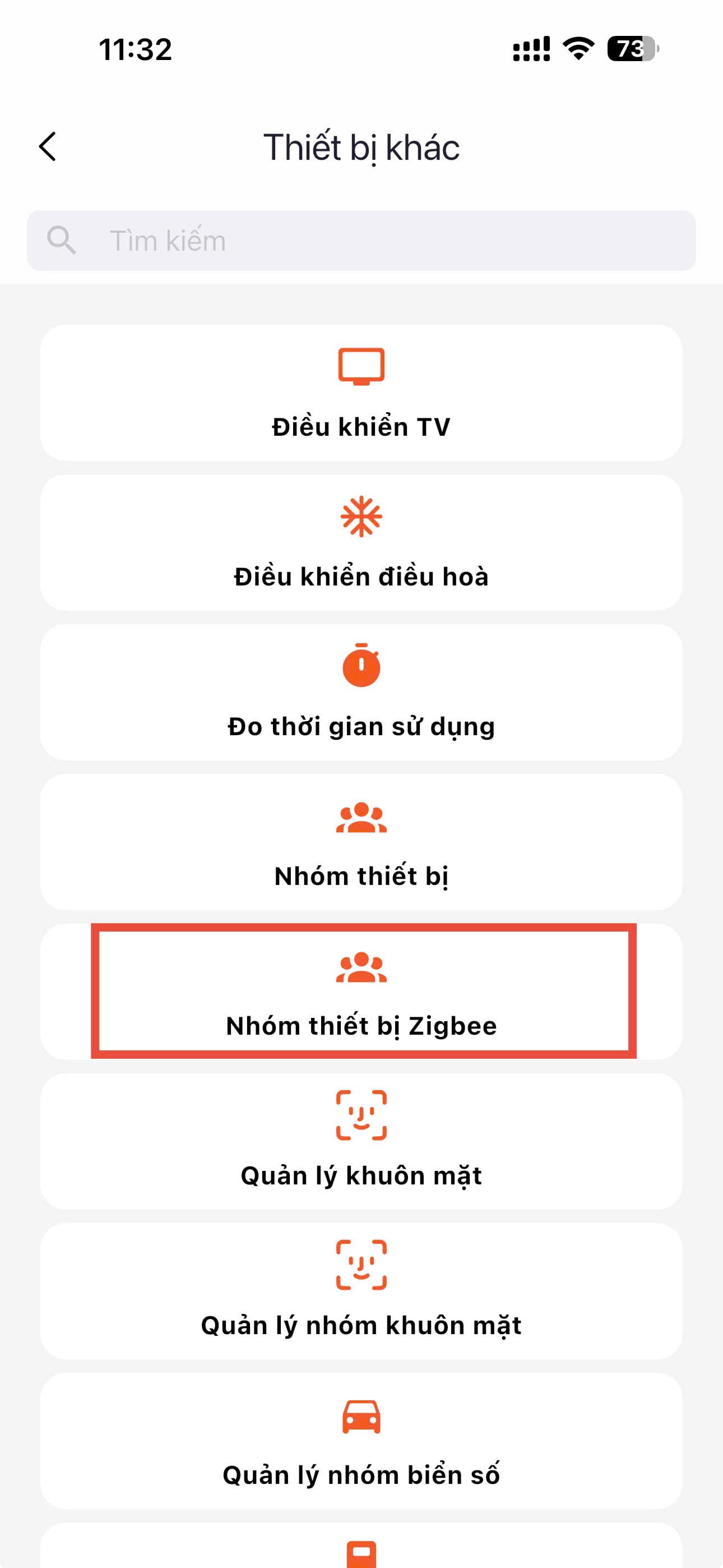The width and height of the screenshot is (723, 1568).
Task: Select Quản lý nhóm khuôn mặt
Action: point(361,1292)
